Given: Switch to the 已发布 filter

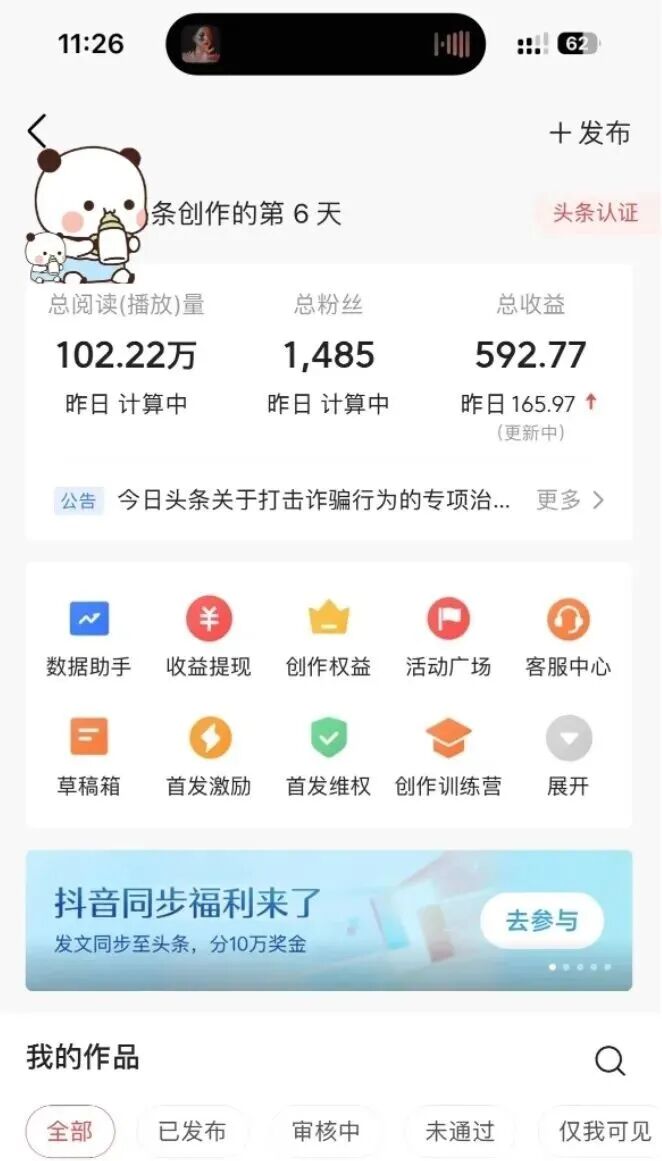Looking at the screenshot, I should (192, 1131).
